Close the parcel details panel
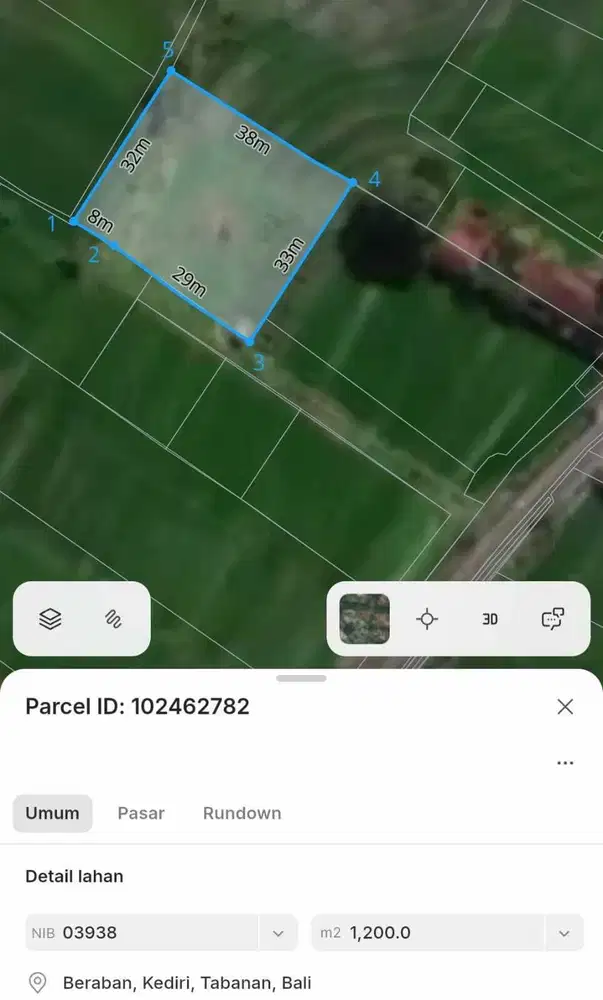This screenshot has height=1000, width=603. (565, 707)
